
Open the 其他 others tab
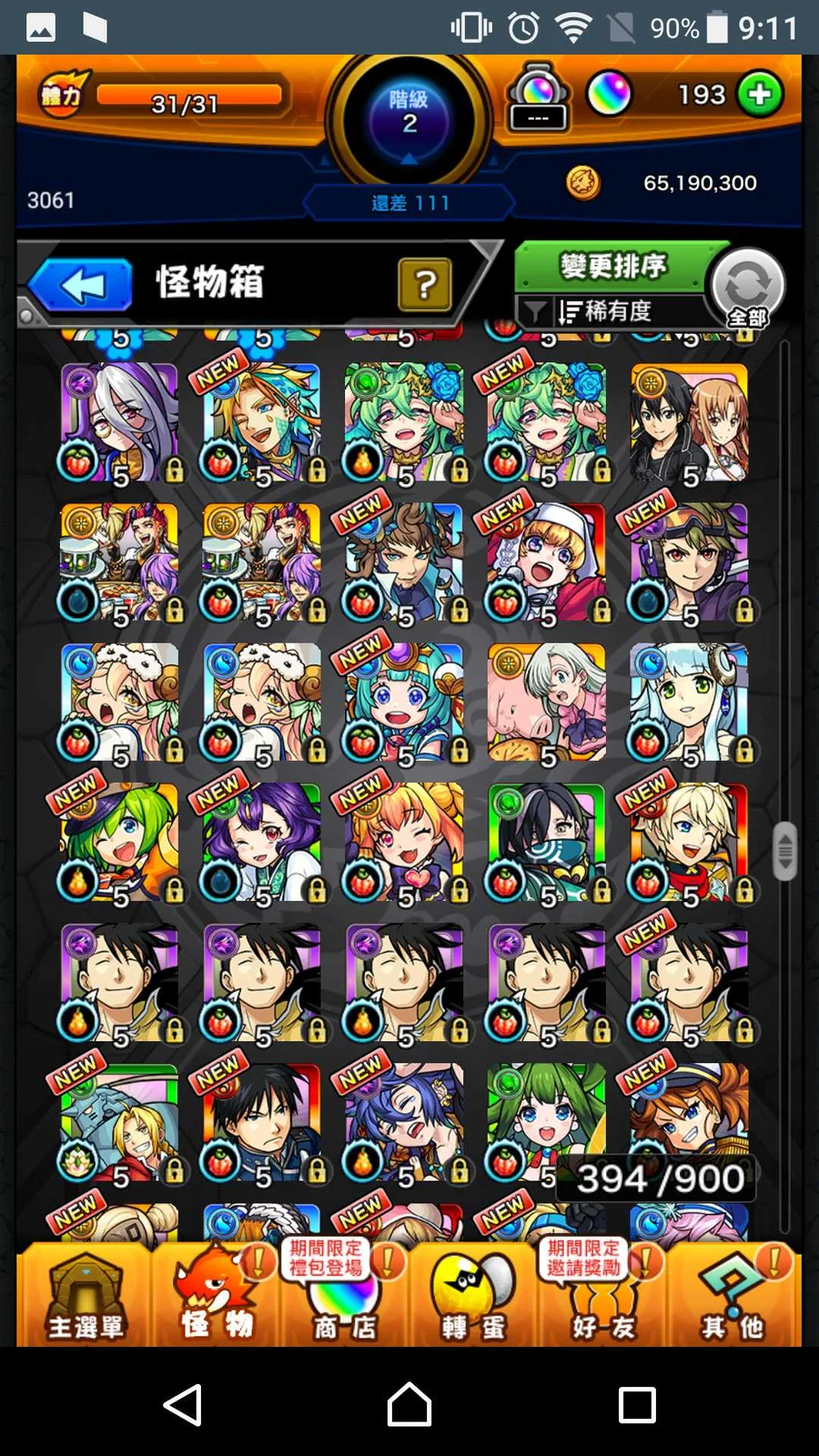point(732,1295)
